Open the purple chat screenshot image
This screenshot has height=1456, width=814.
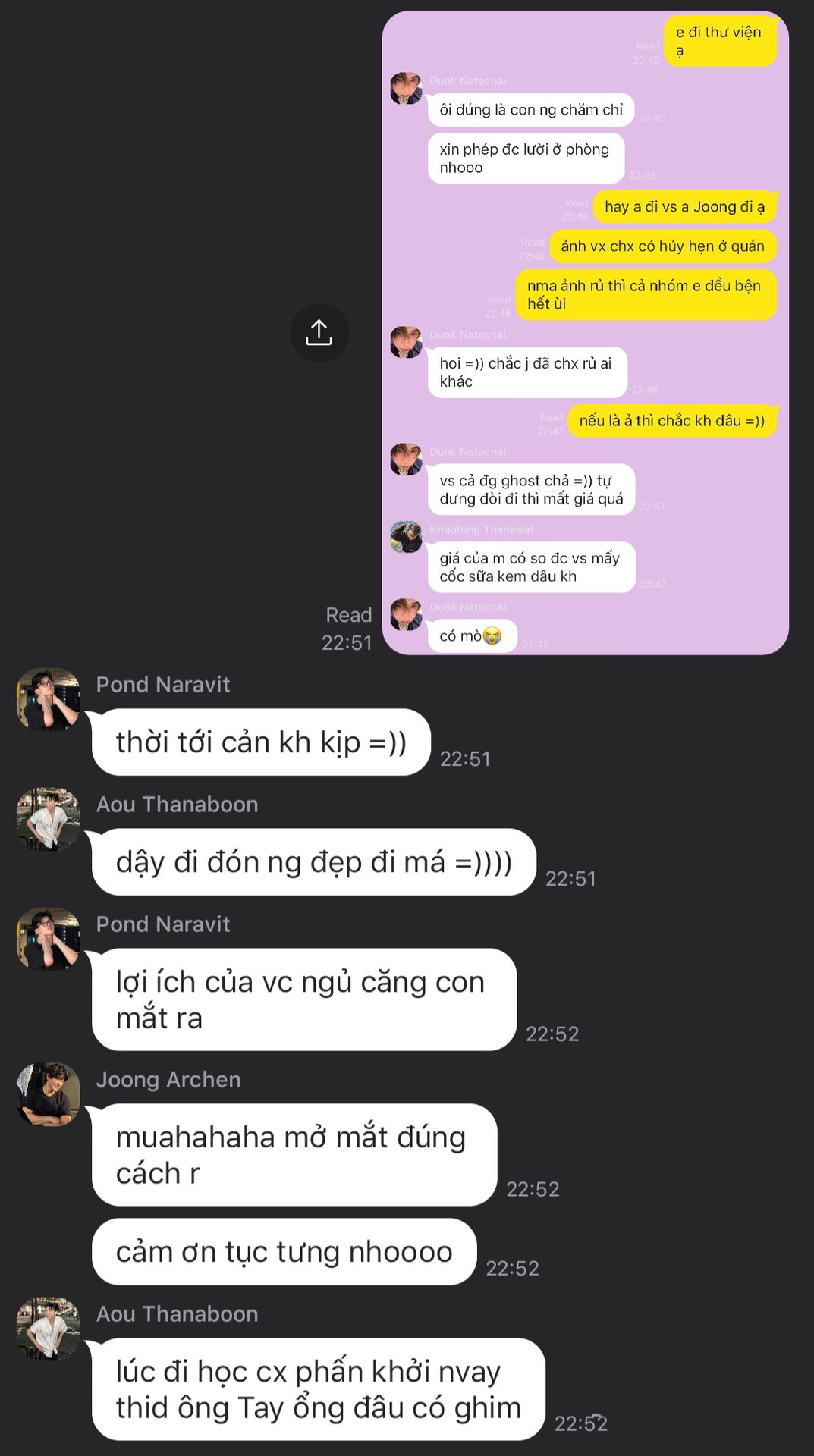point(585,333)
